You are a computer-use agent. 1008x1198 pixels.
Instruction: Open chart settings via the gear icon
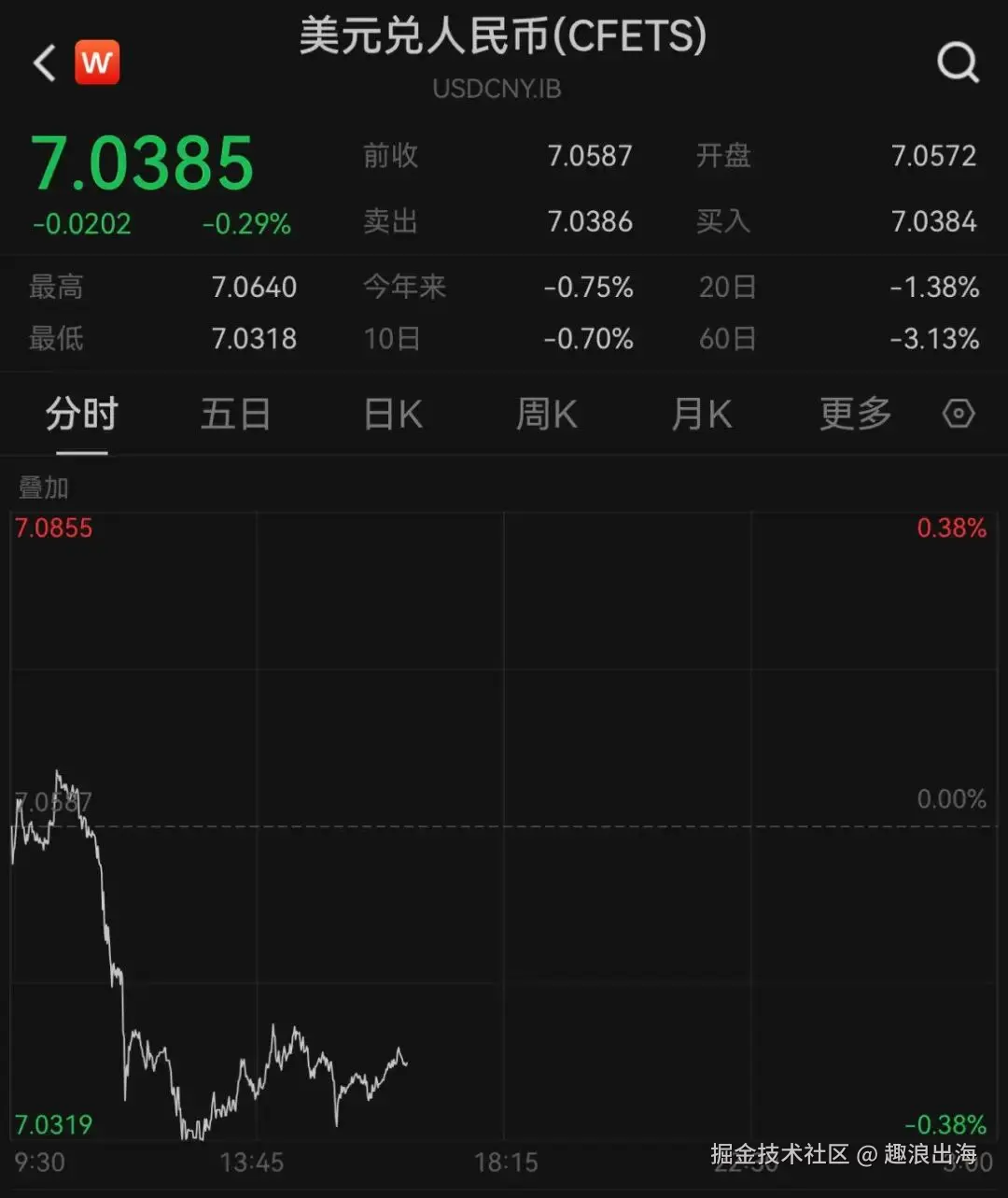click(x=958, y=414)
